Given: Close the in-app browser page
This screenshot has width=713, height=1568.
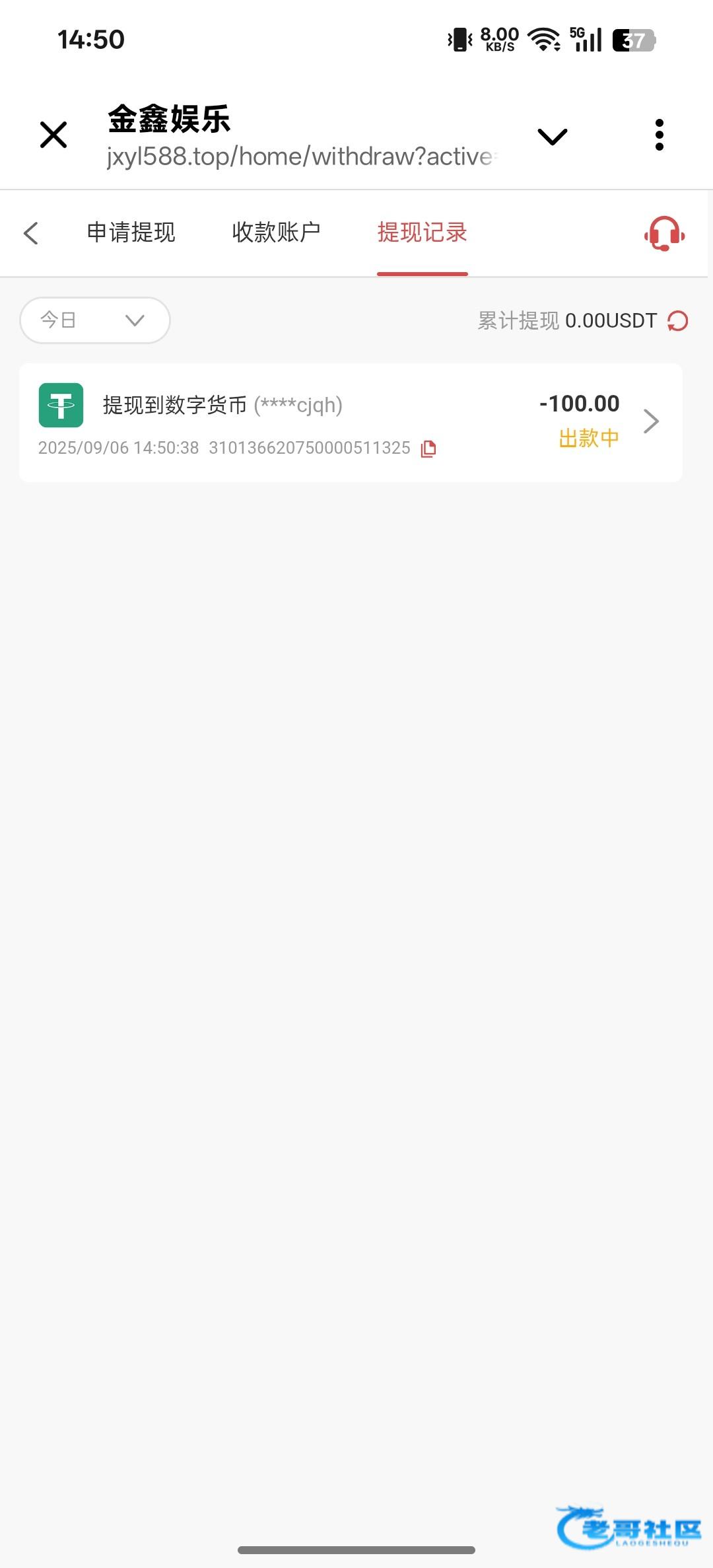Looking at the screenshot, I should click(x=53, y=135).
